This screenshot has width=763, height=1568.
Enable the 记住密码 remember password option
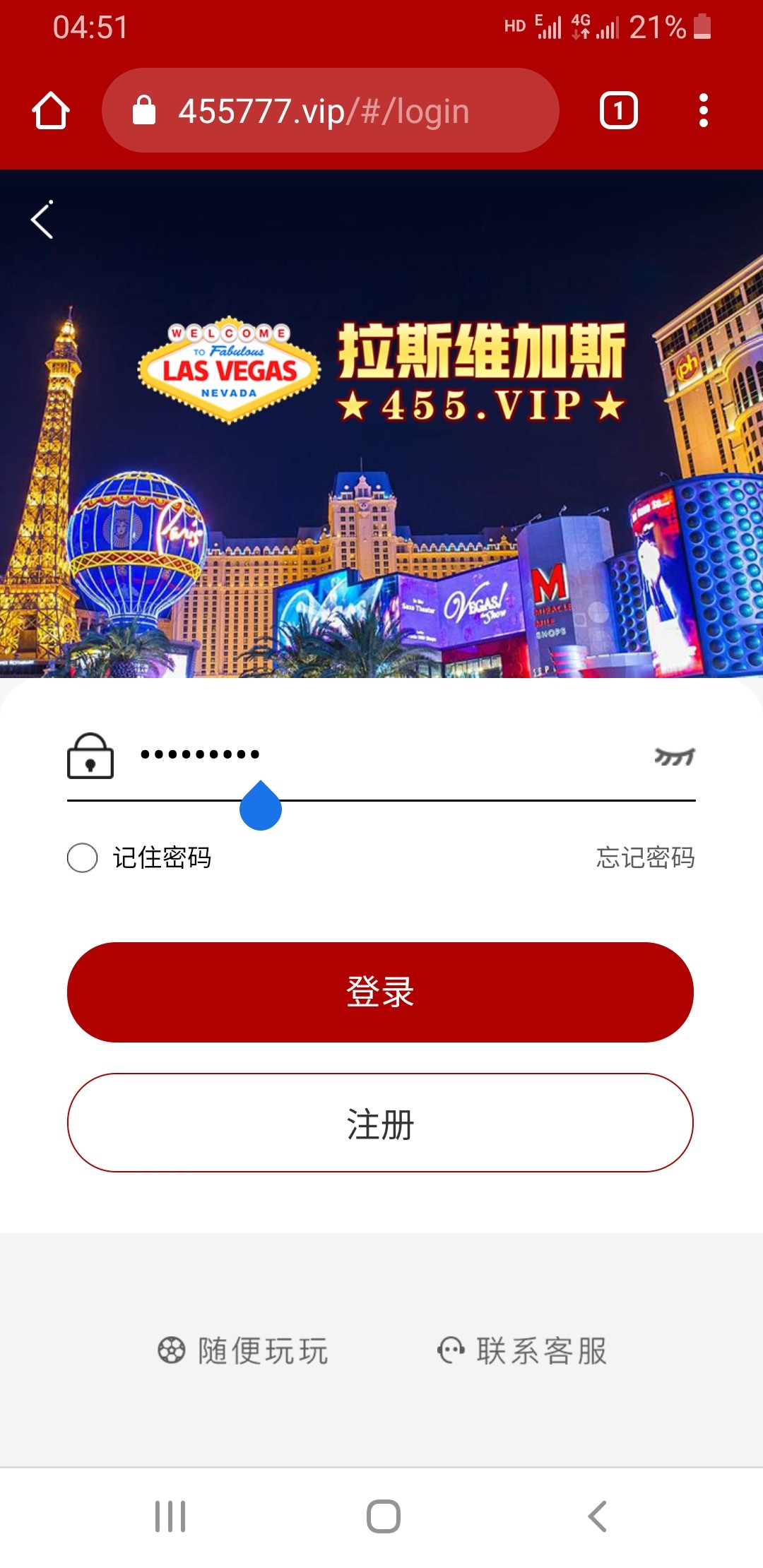click(83, 857)
